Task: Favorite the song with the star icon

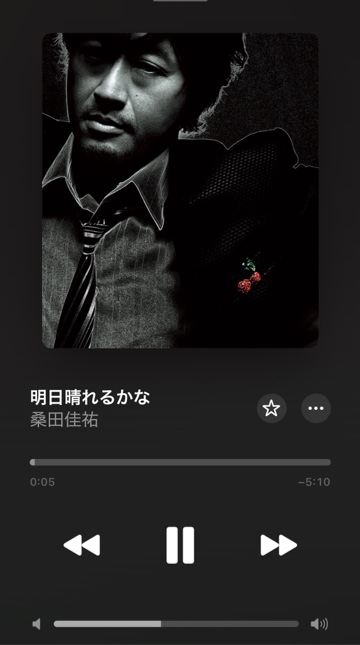Action: point(272,408)
